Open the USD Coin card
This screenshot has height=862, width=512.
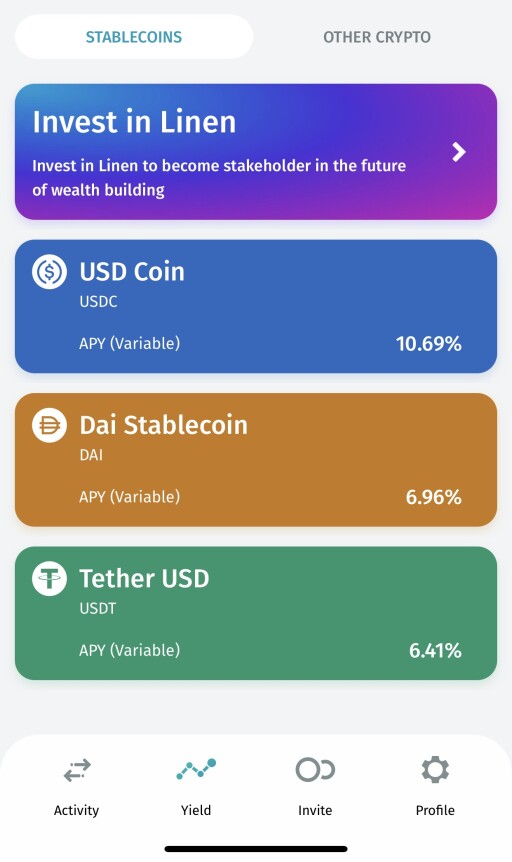click(x=256, y=306)
